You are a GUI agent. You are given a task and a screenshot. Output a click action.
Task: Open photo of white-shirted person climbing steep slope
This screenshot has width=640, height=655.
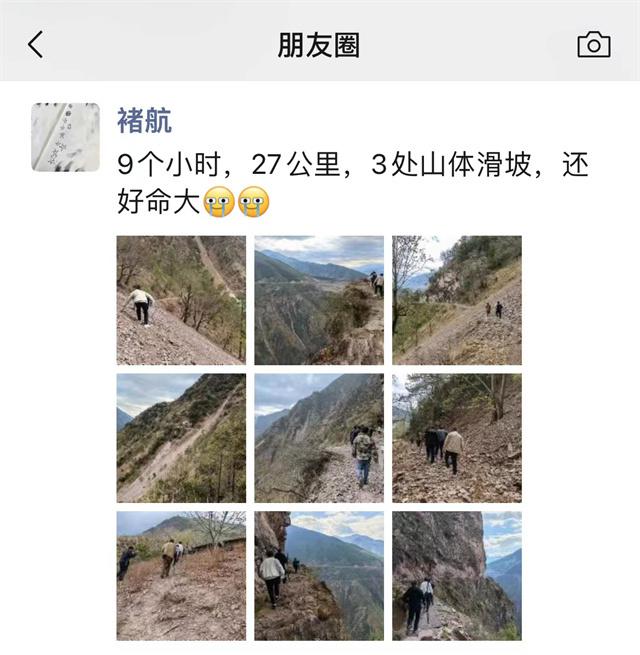(x=180, y=300)
